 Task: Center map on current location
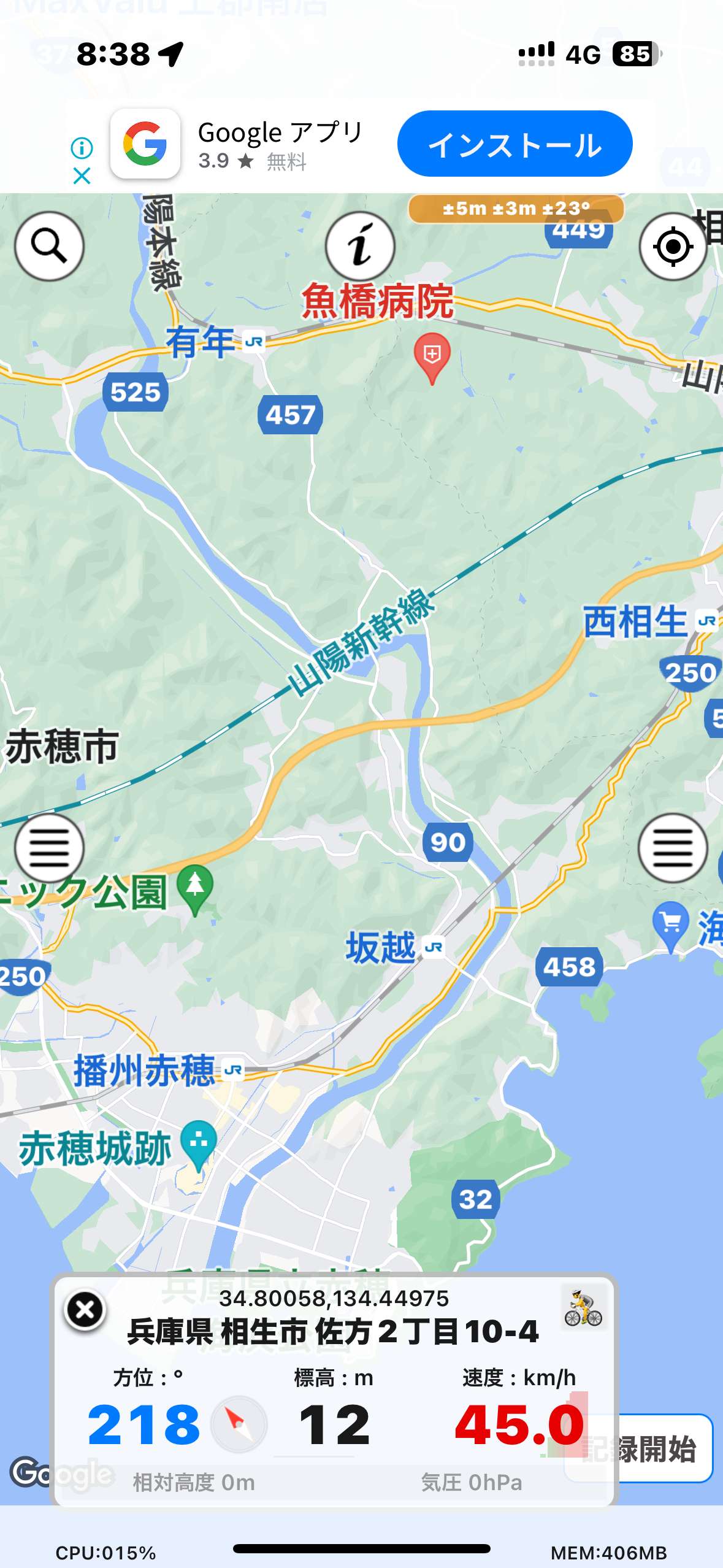pyautogui.click(x=673, y=247)
